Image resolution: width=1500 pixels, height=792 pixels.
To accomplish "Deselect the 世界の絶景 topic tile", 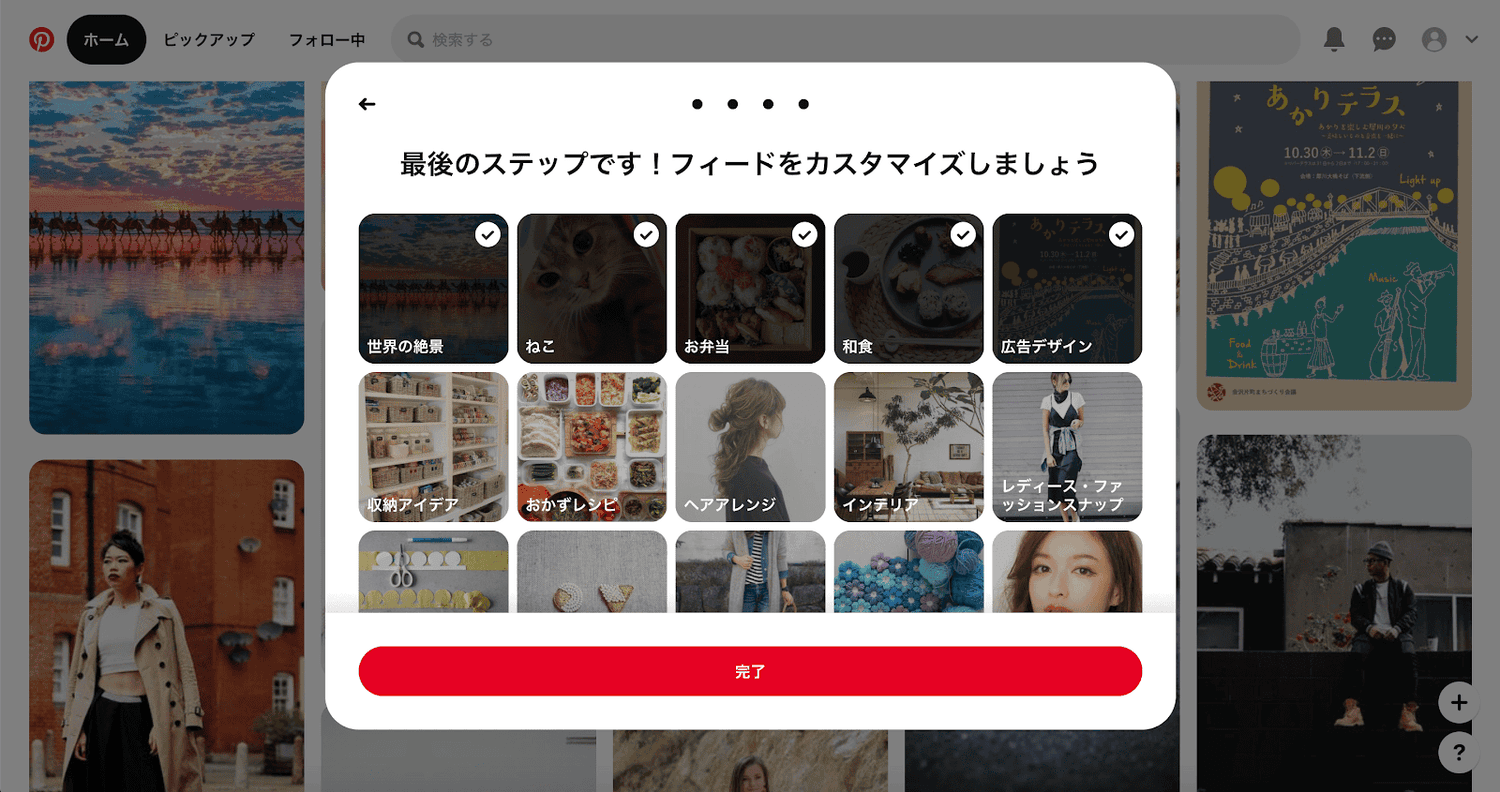I will click(433, 288).
